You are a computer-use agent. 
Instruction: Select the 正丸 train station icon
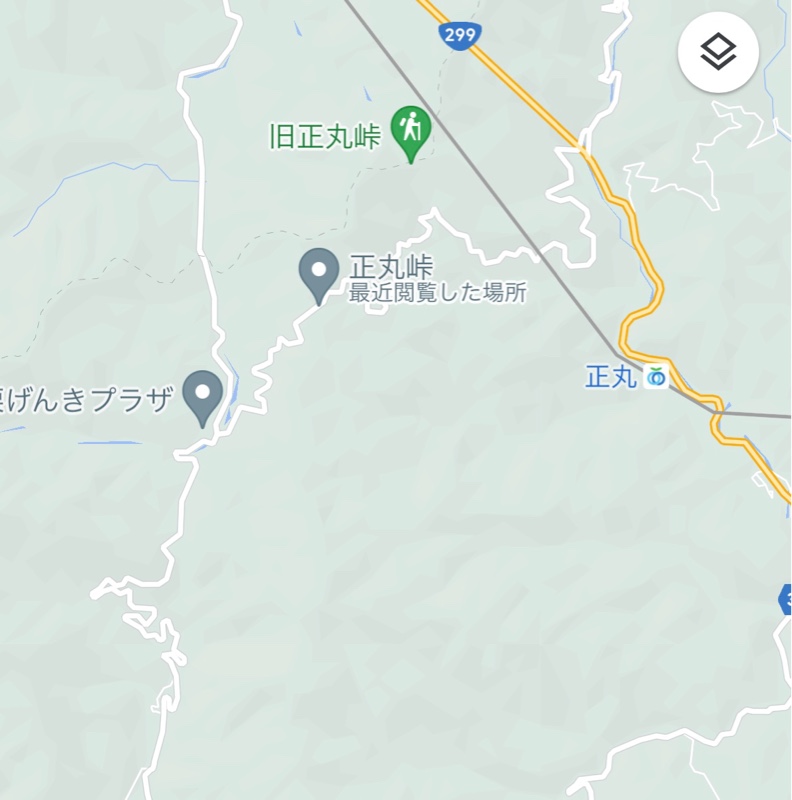(656, 378)
